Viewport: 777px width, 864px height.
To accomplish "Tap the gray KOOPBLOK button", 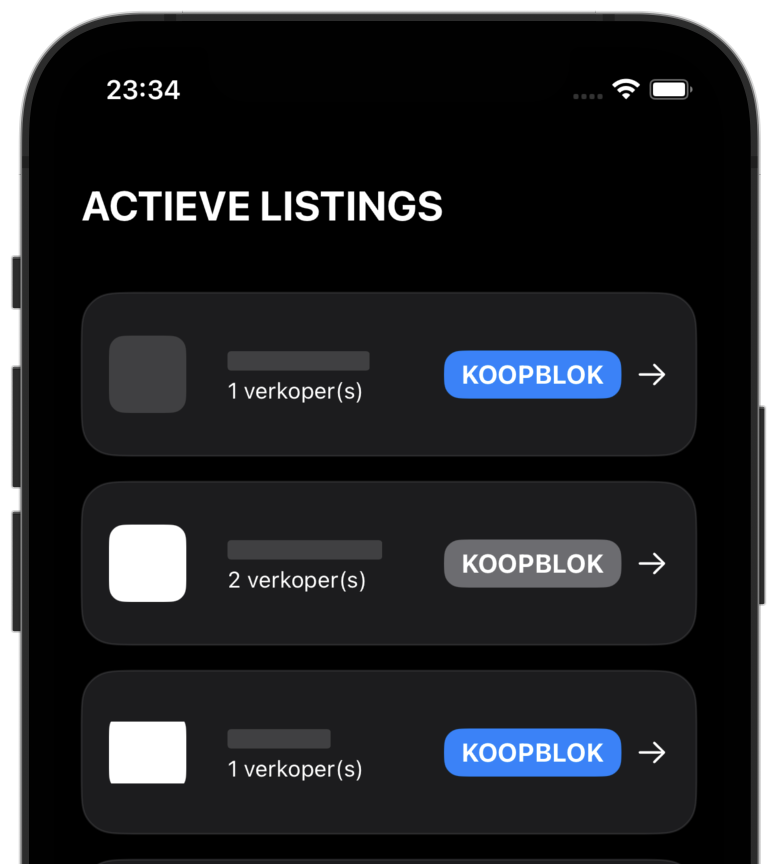I will point(532,563).
